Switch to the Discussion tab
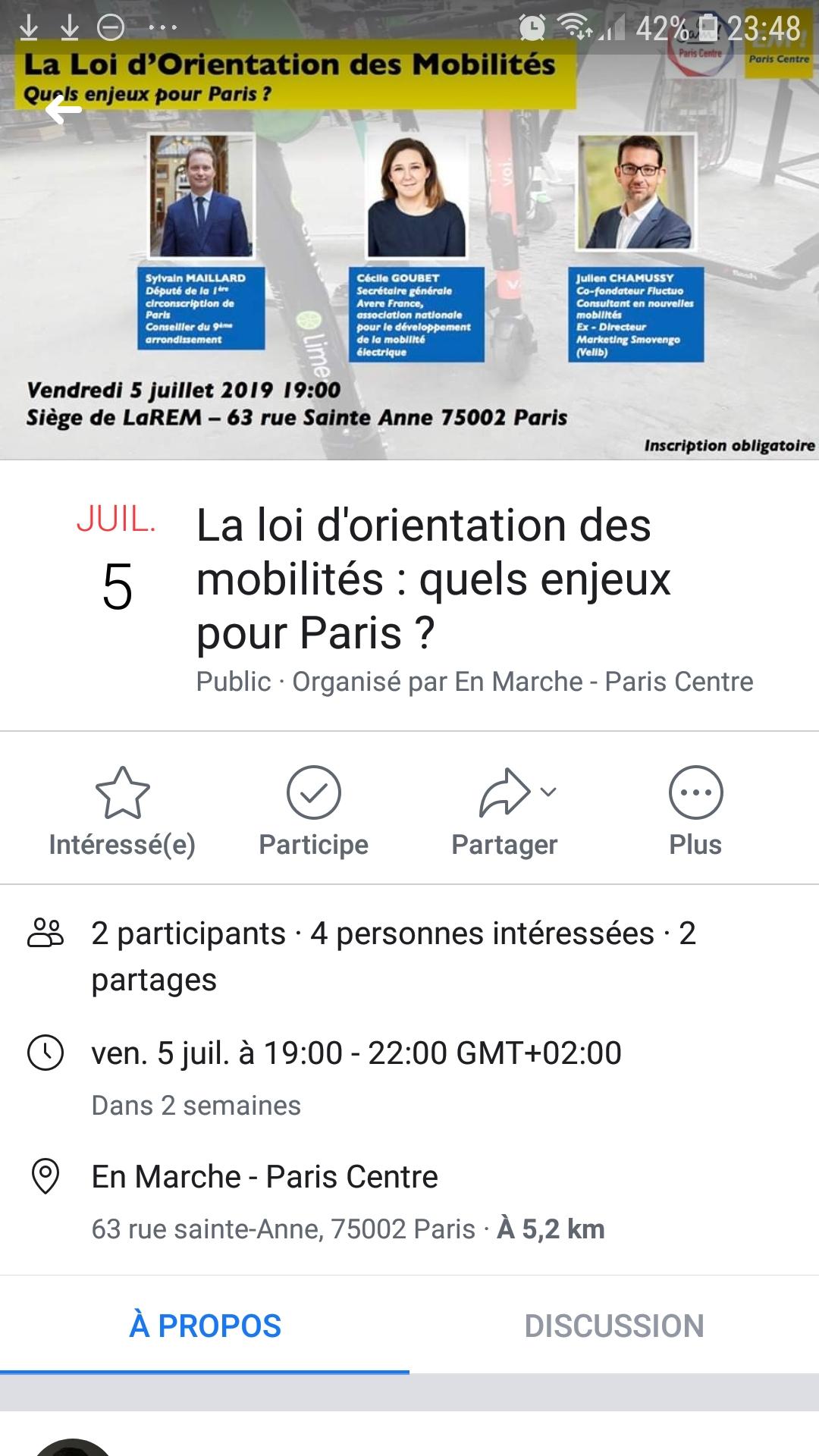 coord(614,1326)
